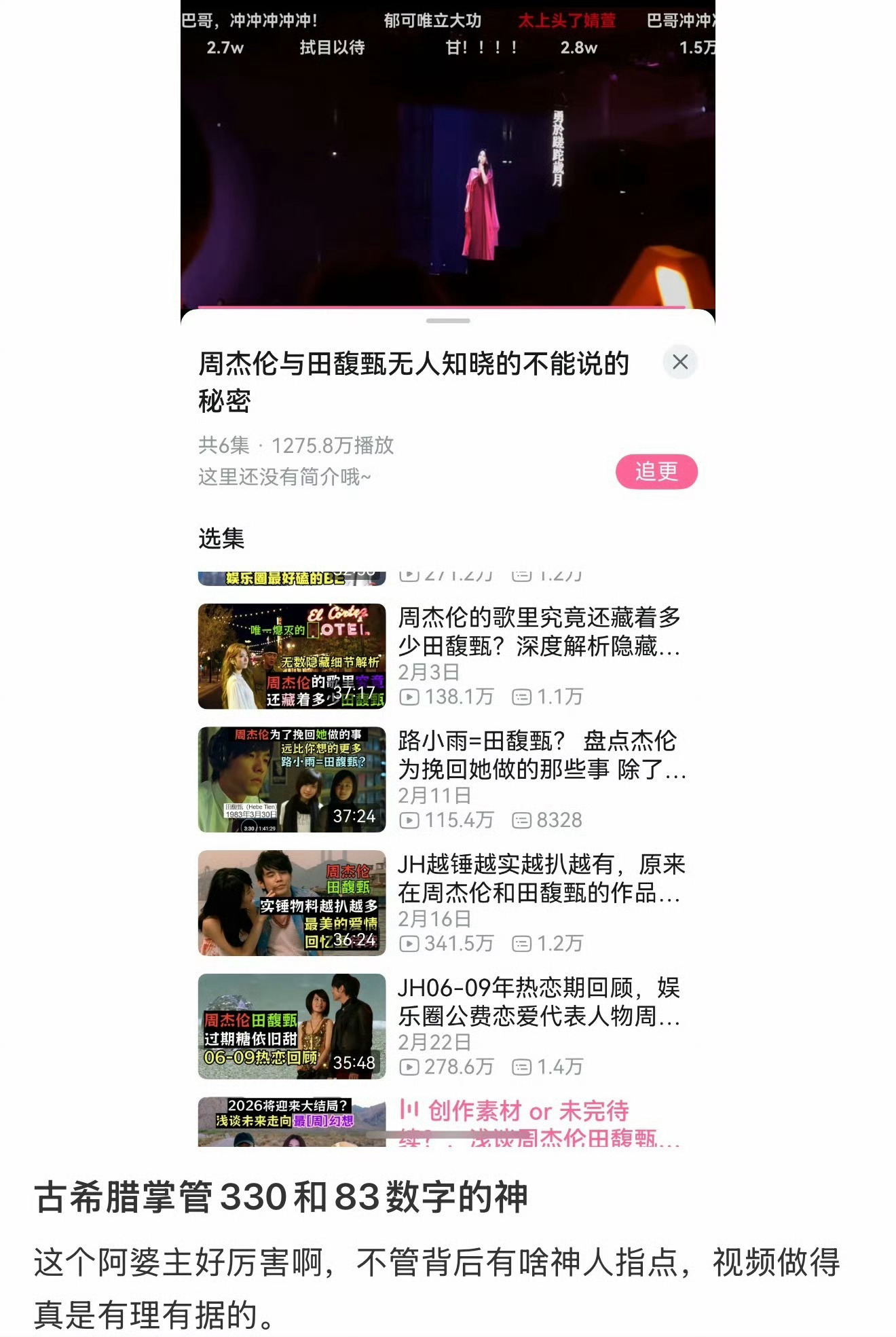Click the comment-count icon showing 1.1万
This screenshot has height=1337, width=896.
[521, 696]
